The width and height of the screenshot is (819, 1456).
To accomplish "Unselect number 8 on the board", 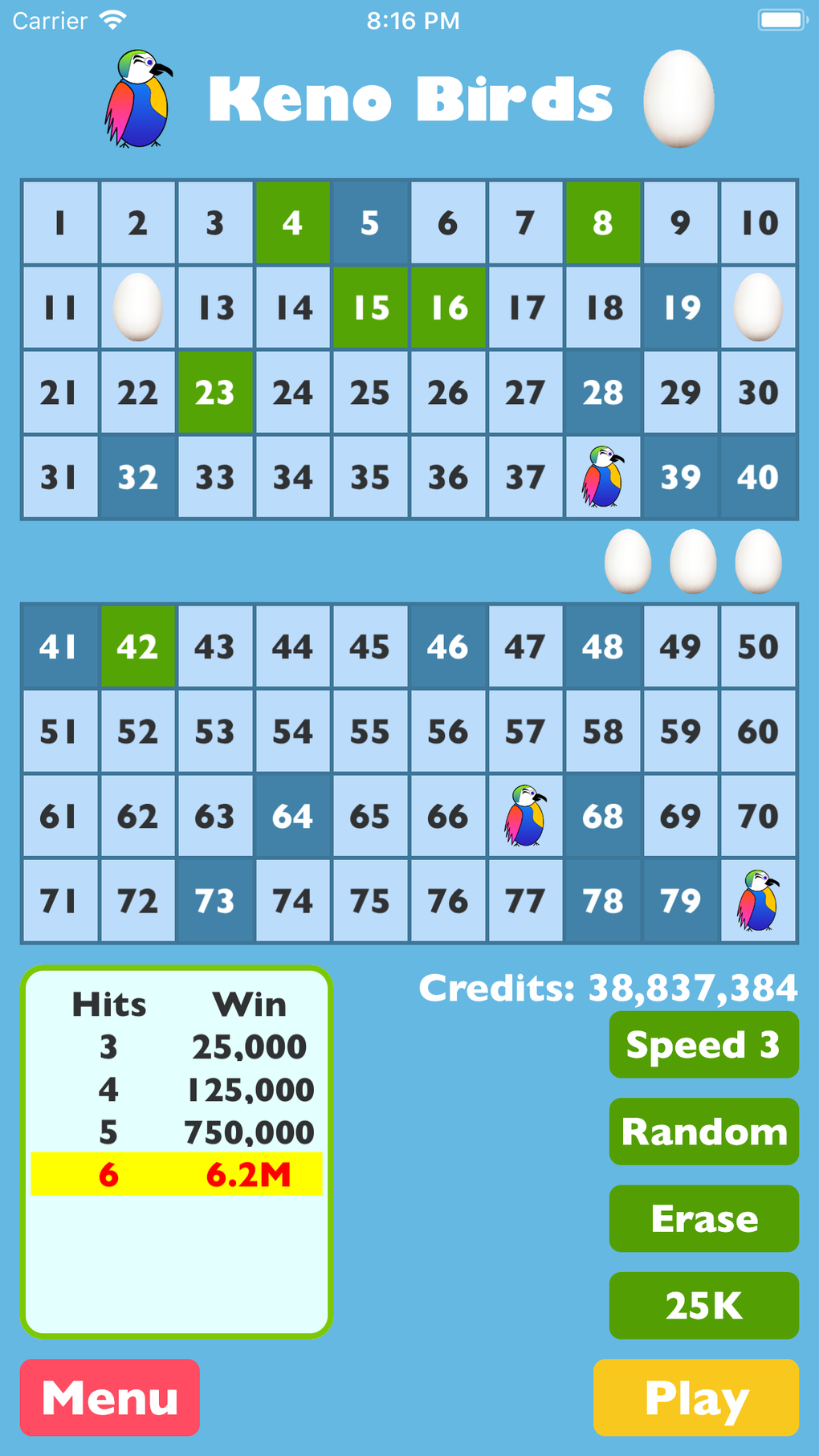I will (602, 223).
